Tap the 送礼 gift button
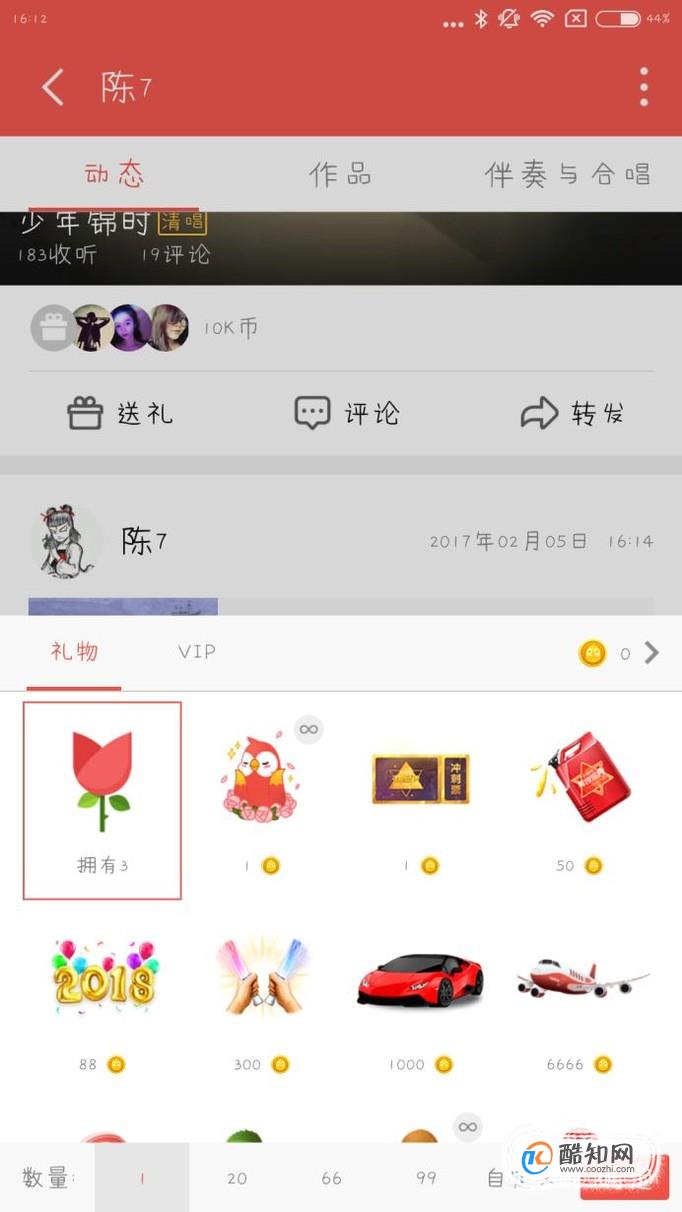This screenshot has width=682, height=1212. click(120, 413)
